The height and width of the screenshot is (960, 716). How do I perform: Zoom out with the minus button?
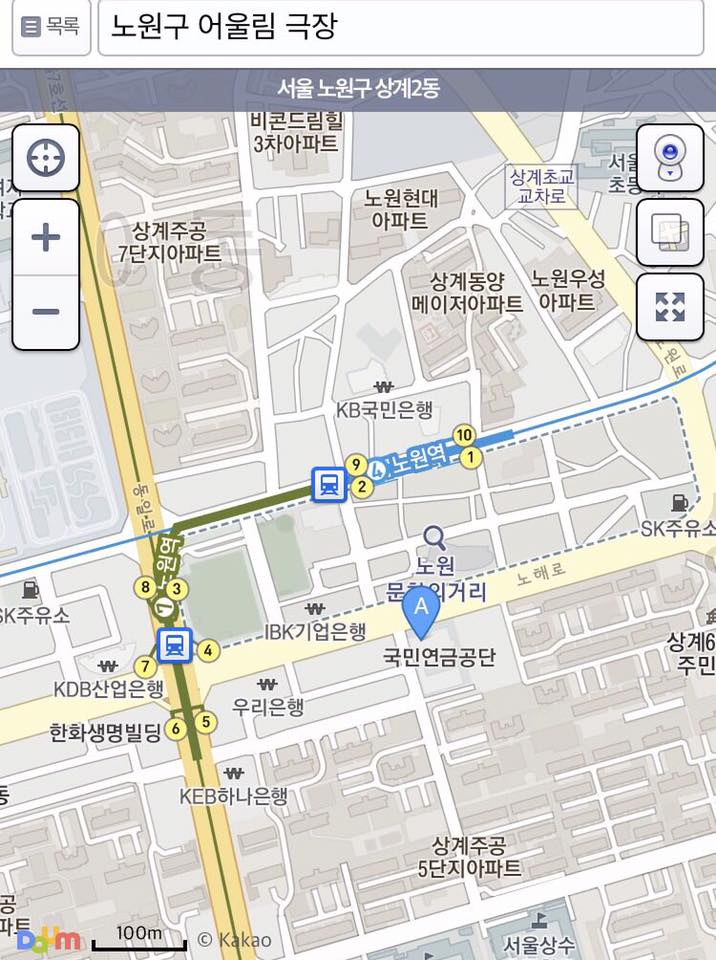coord(46,312)
